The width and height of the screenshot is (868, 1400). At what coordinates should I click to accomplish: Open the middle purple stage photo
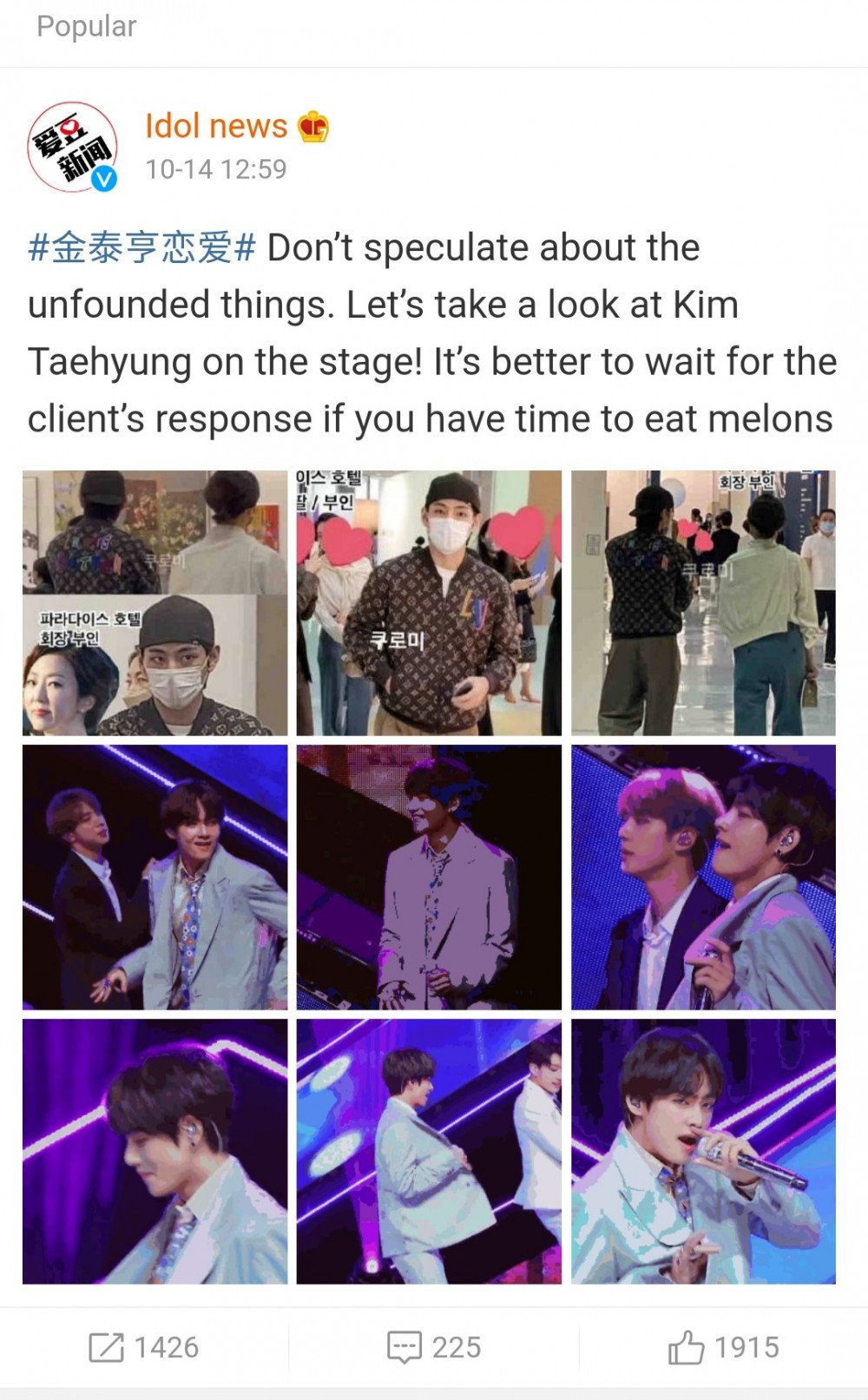431,878
